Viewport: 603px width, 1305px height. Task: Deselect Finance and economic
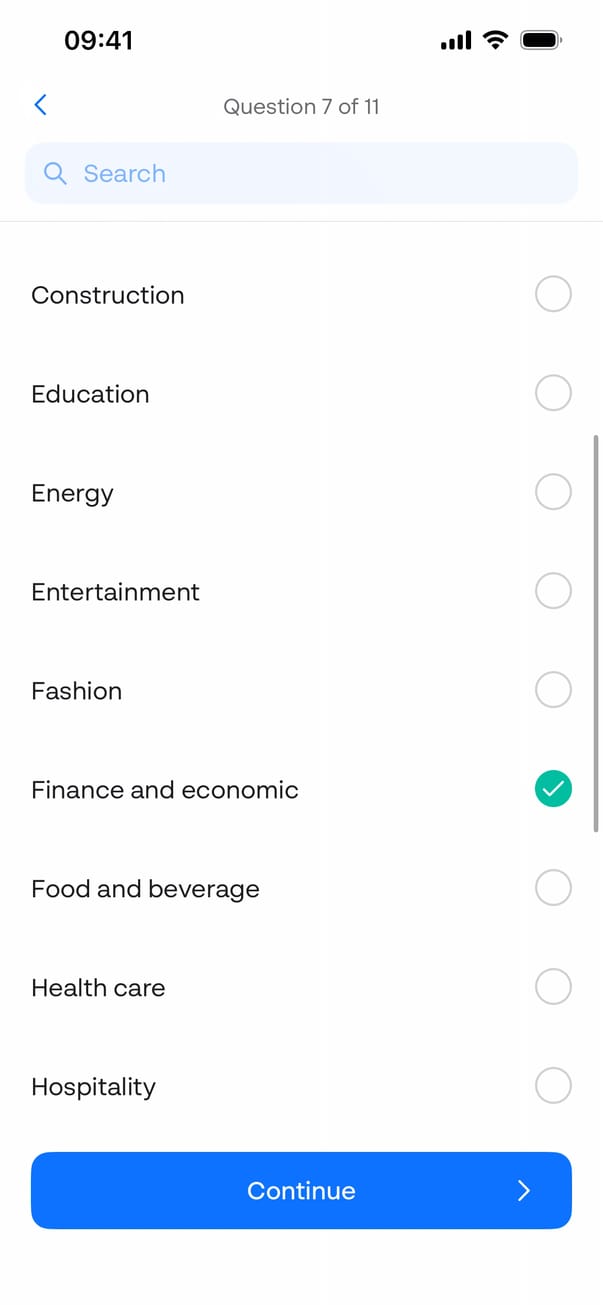point(553,789)
